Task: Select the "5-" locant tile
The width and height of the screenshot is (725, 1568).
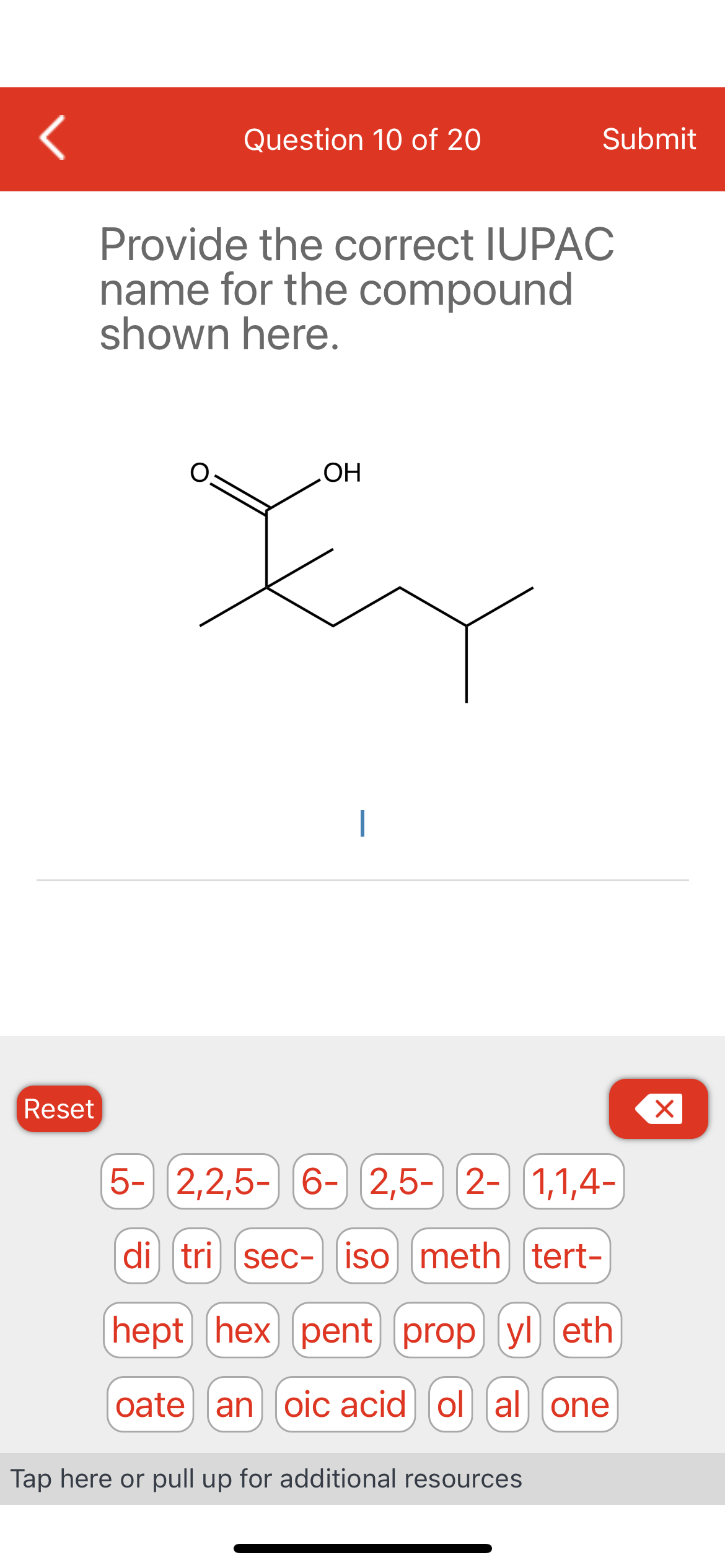Action: tap(127, 1183)
